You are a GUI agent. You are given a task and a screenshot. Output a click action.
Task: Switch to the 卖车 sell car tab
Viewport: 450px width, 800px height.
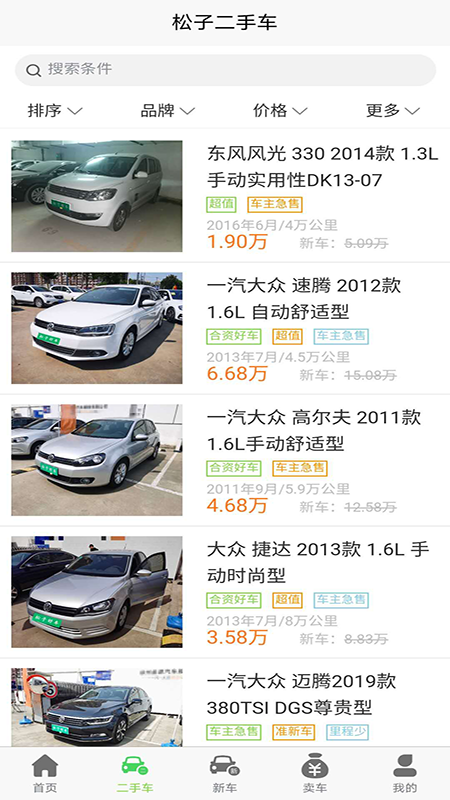point(314,773)
